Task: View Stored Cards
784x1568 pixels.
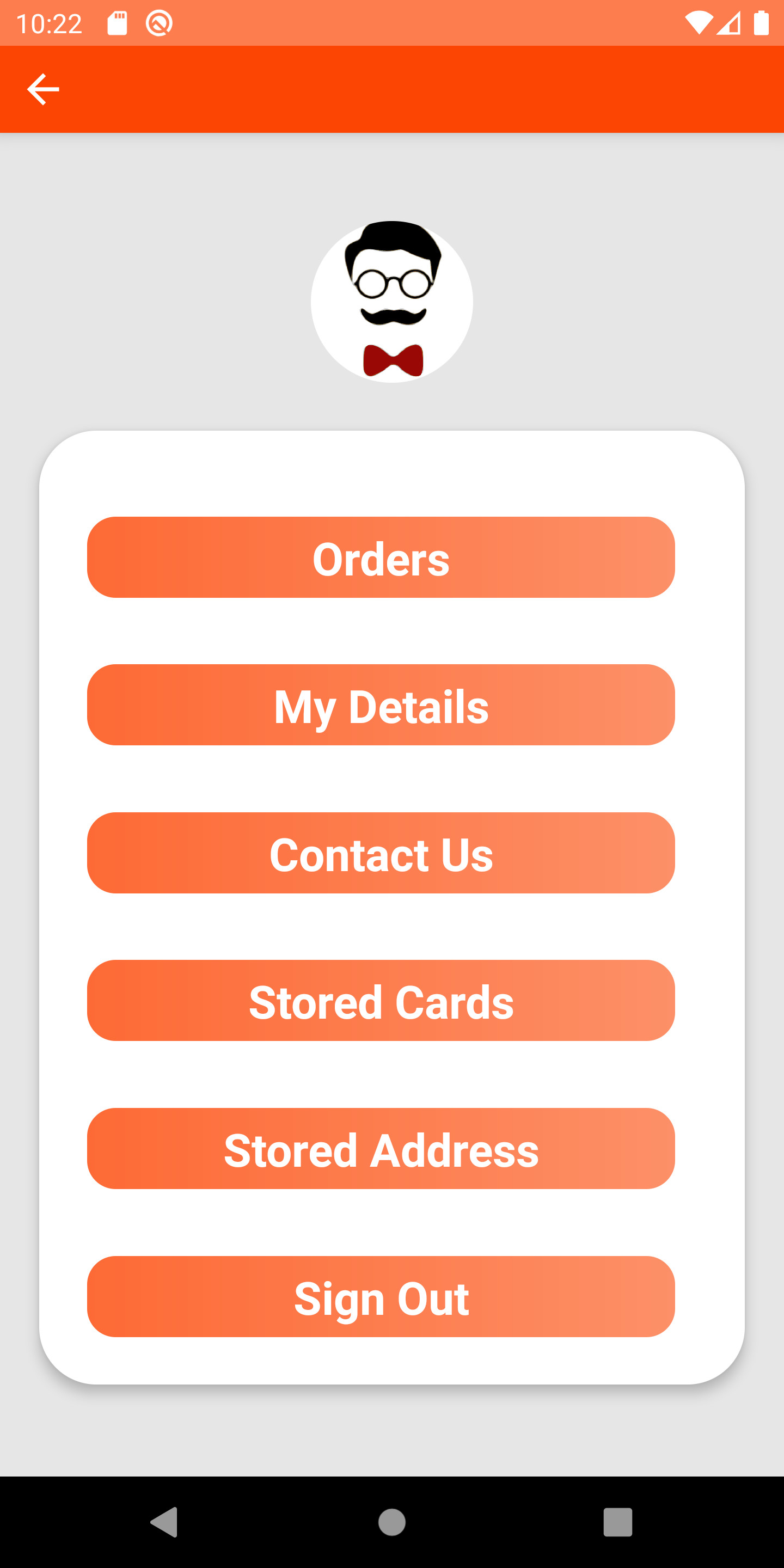Action: [381, 1001]
